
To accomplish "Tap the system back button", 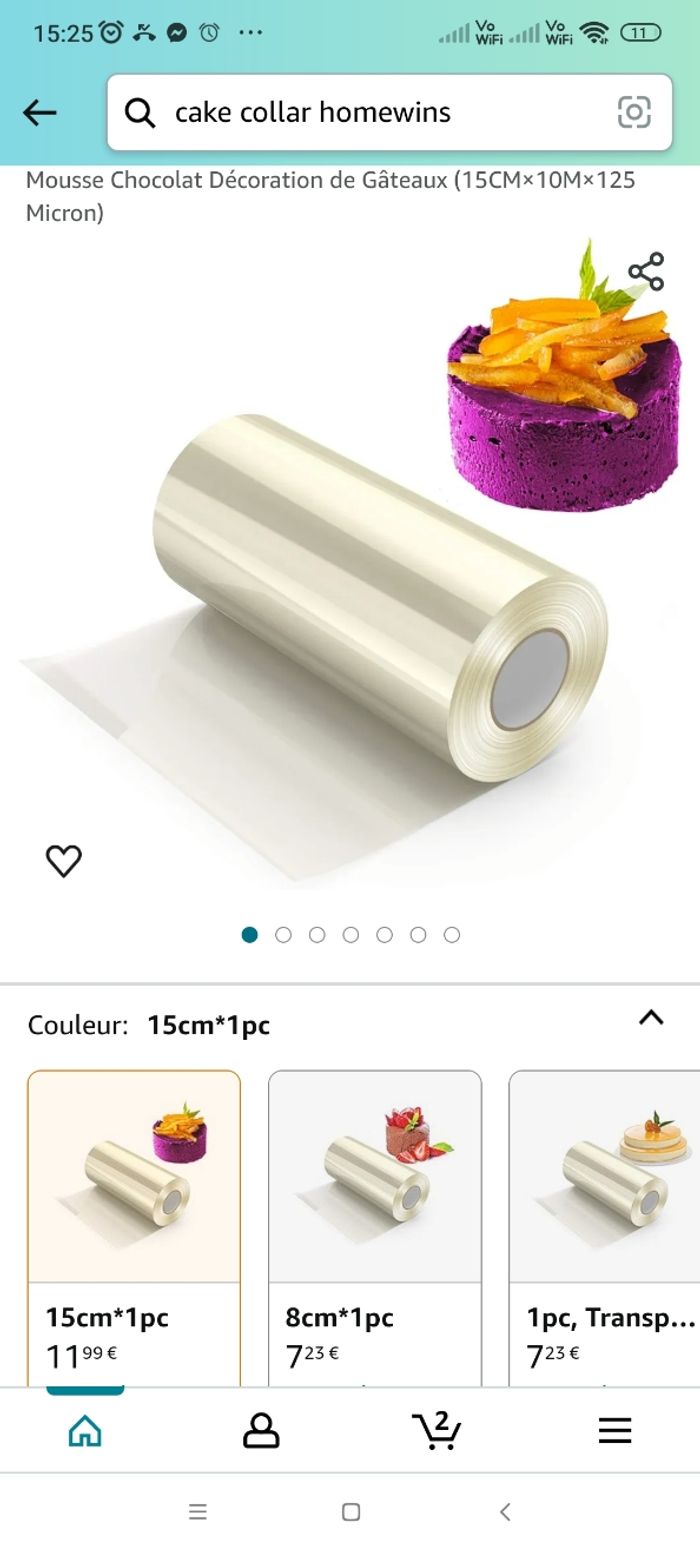I will coord(505,1512).
